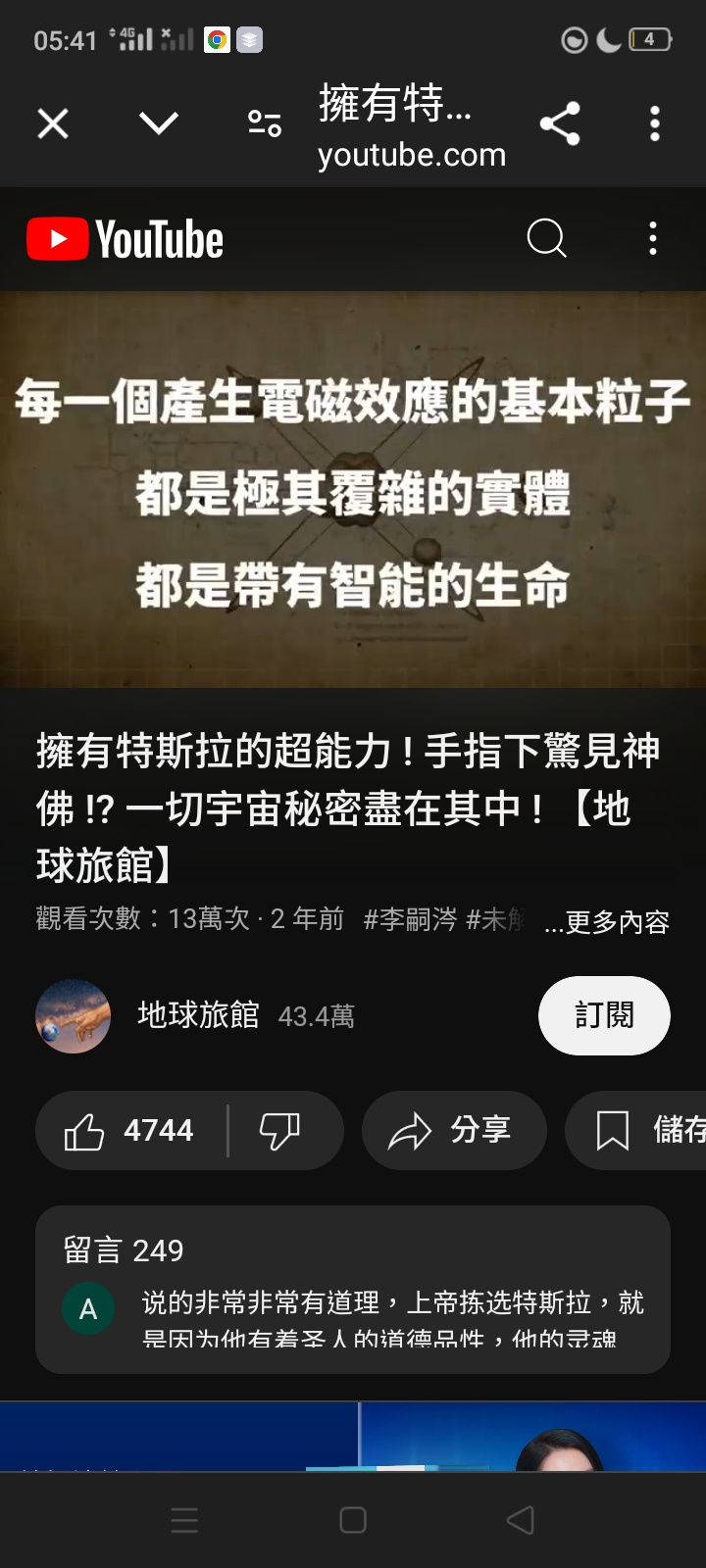Image resolution: width=706 pixels, height=1568 pixels.
Task: Open the next video thumbnail below comments
Action: pos(353,1437)
